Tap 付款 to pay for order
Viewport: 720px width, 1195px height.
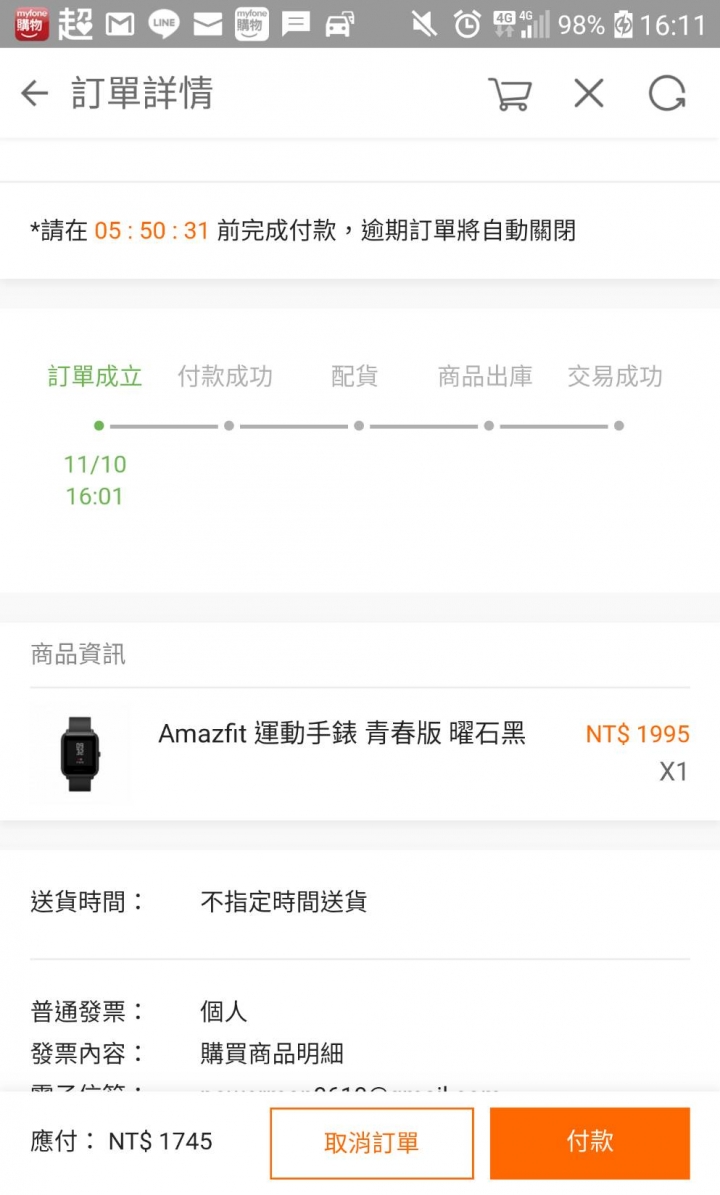click(590, 1142)
